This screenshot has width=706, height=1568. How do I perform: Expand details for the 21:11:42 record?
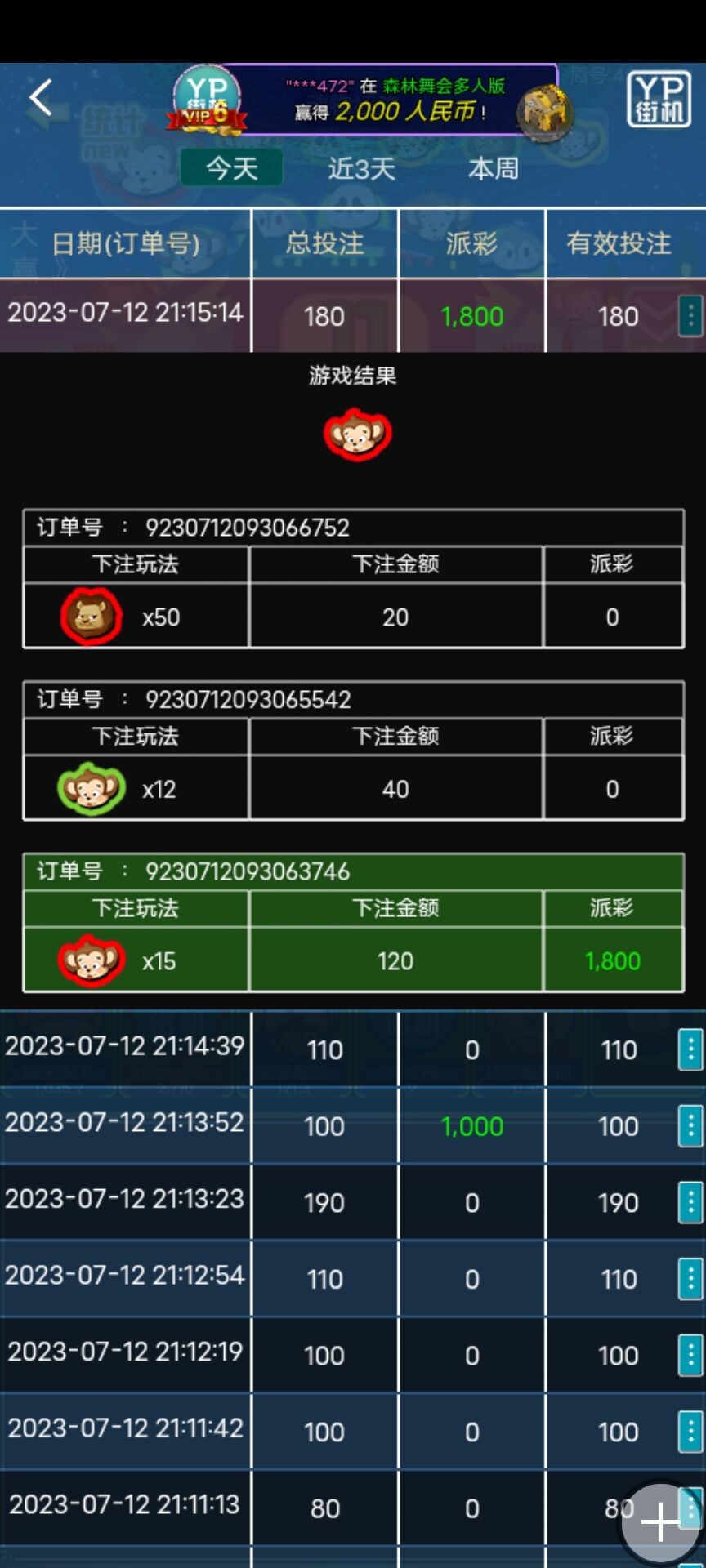tap(690, 1431)
